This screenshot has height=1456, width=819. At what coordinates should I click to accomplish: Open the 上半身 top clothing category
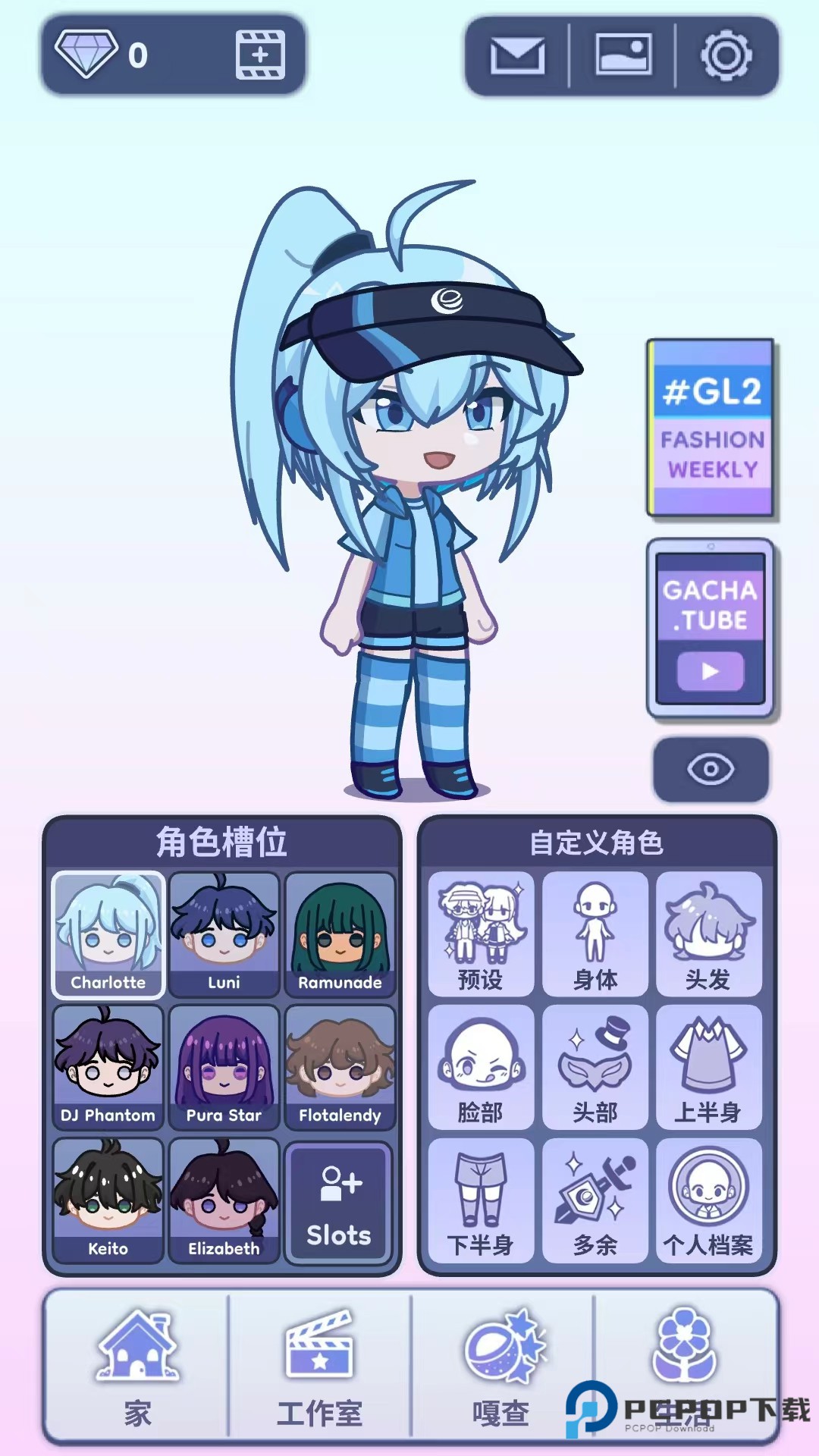pyautogui.click(x=709, y=1067)
